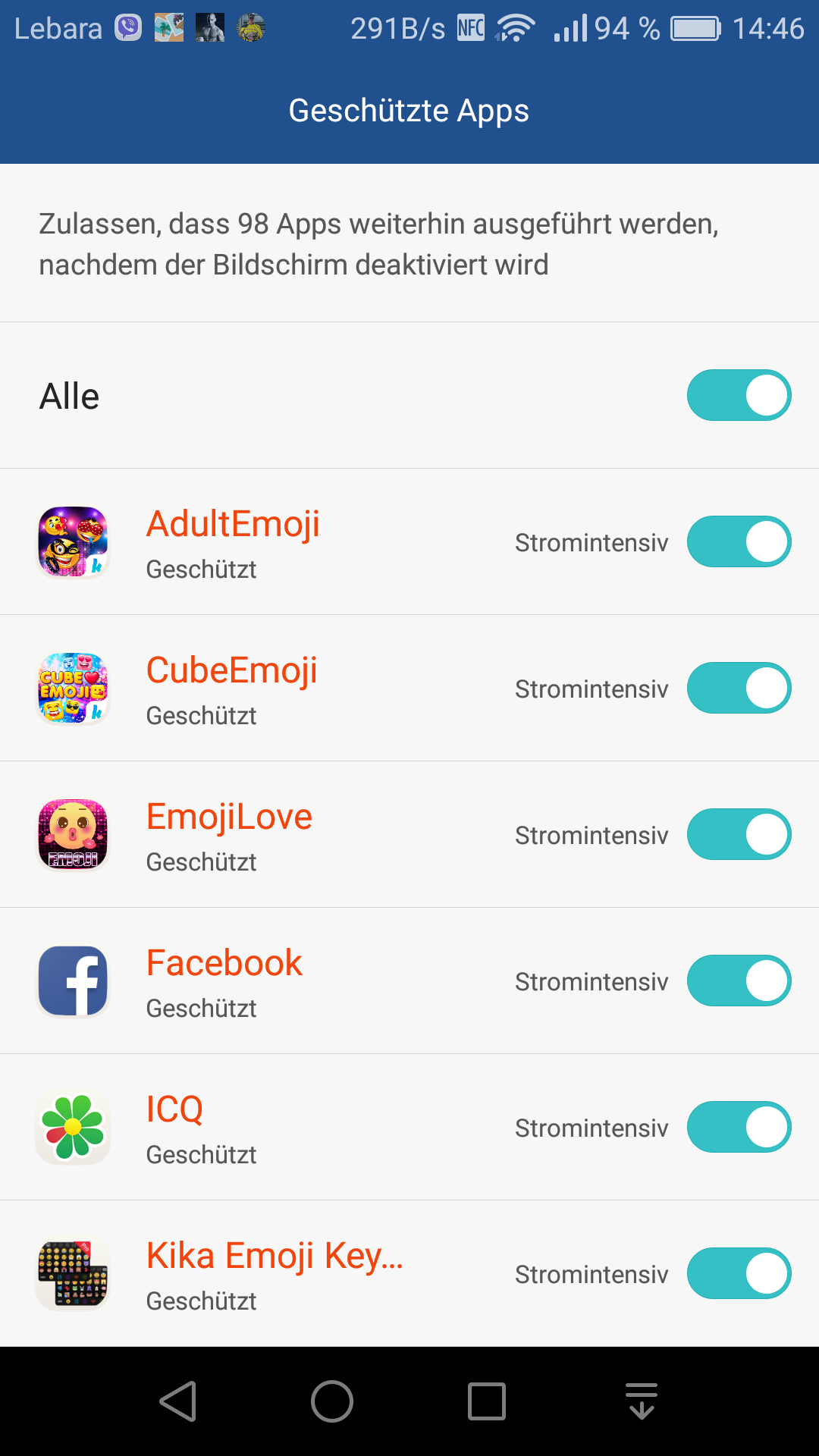
Task: Disable the Facebook protected app toggle
Action: pyautogui.click(x=739, y=981)
